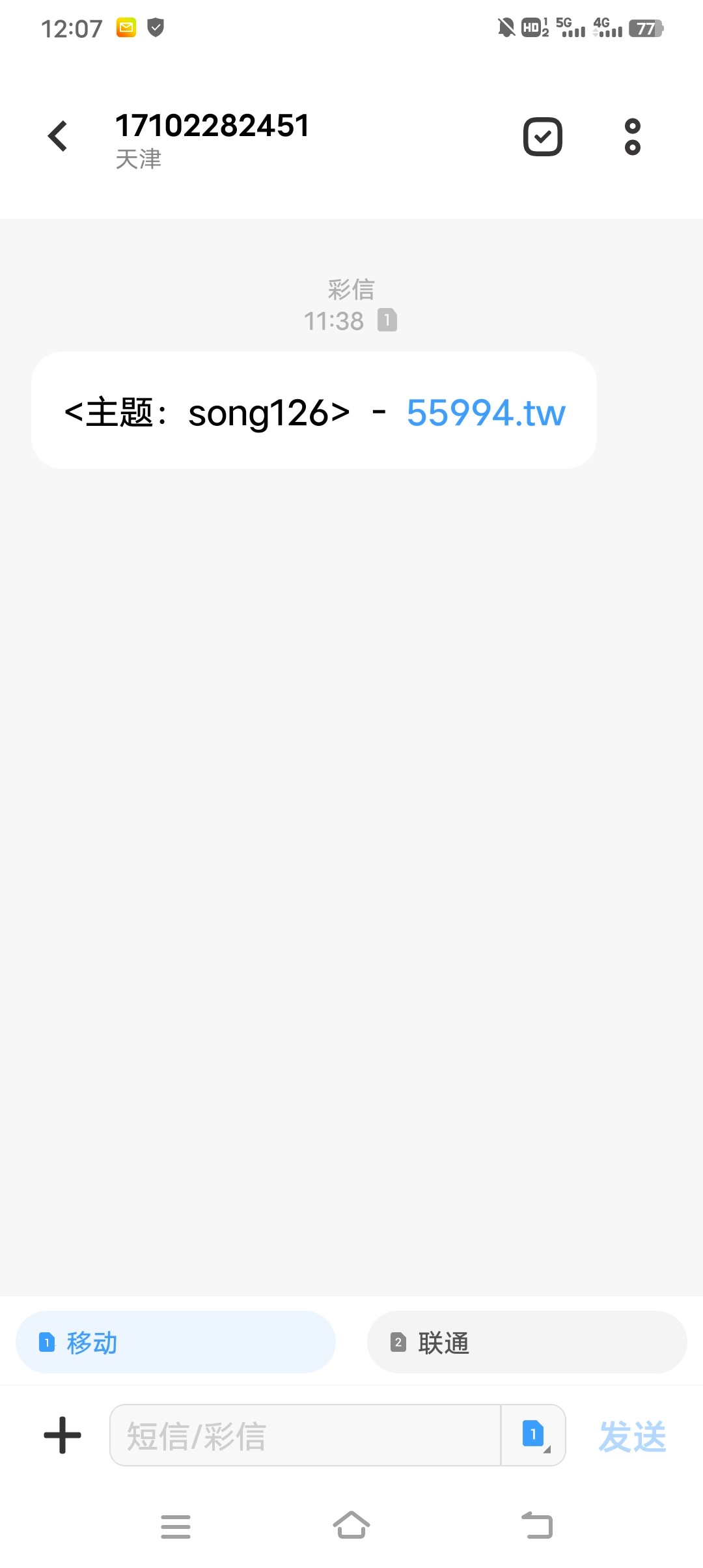Open the song126 MMS message bubble
The height and width of the screenshot is (1568, 703).
coord(314,410)
